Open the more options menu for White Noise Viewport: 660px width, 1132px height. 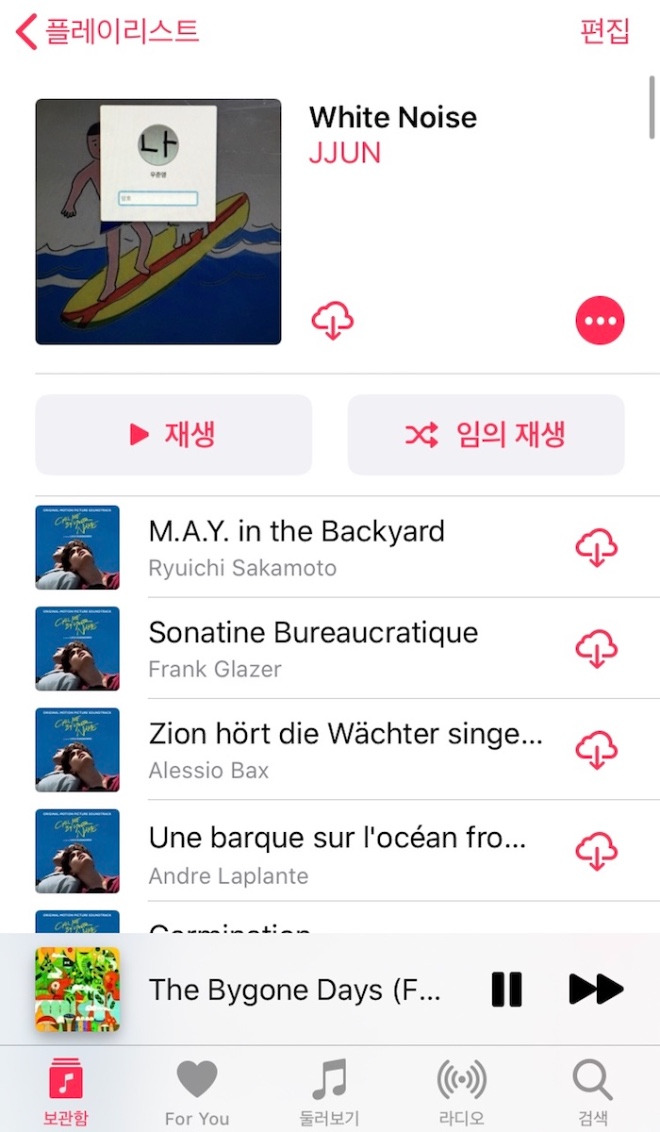click(600, 322)
